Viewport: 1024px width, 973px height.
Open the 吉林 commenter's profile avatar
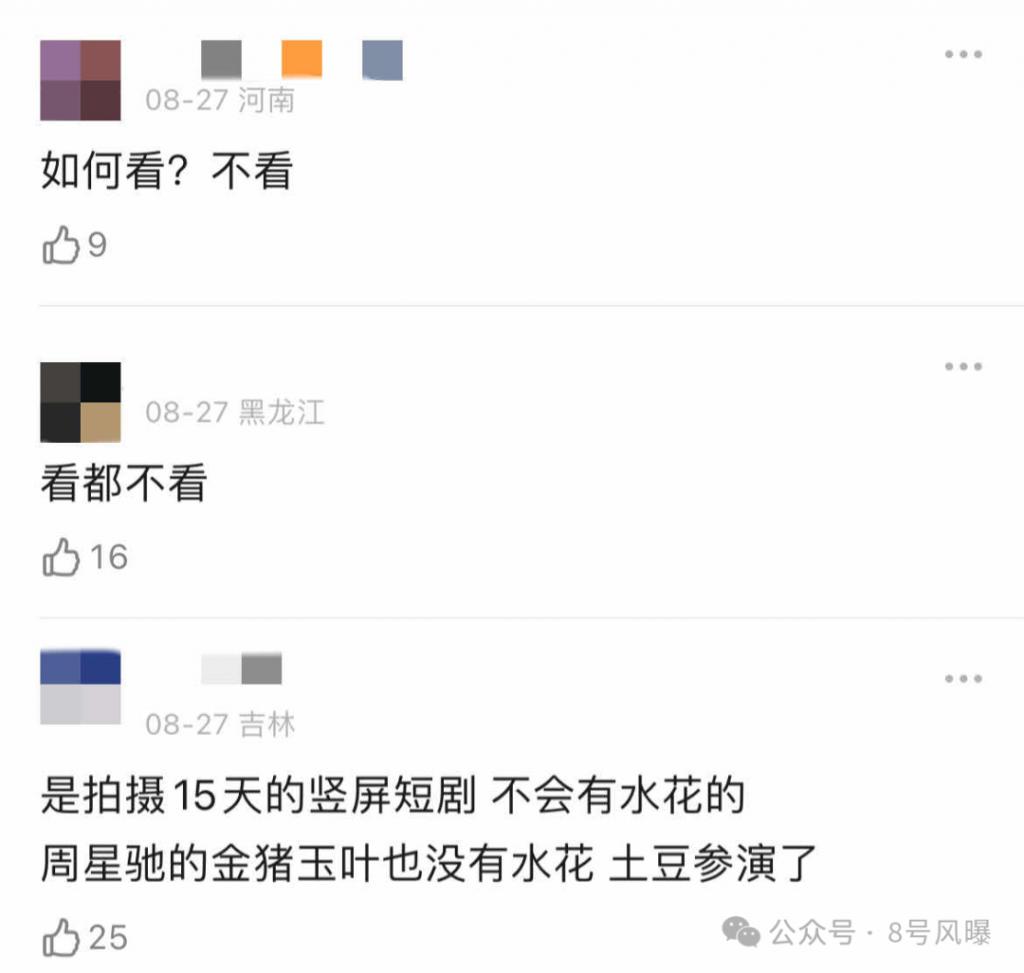pyautogui.click(x=80, y=687)
